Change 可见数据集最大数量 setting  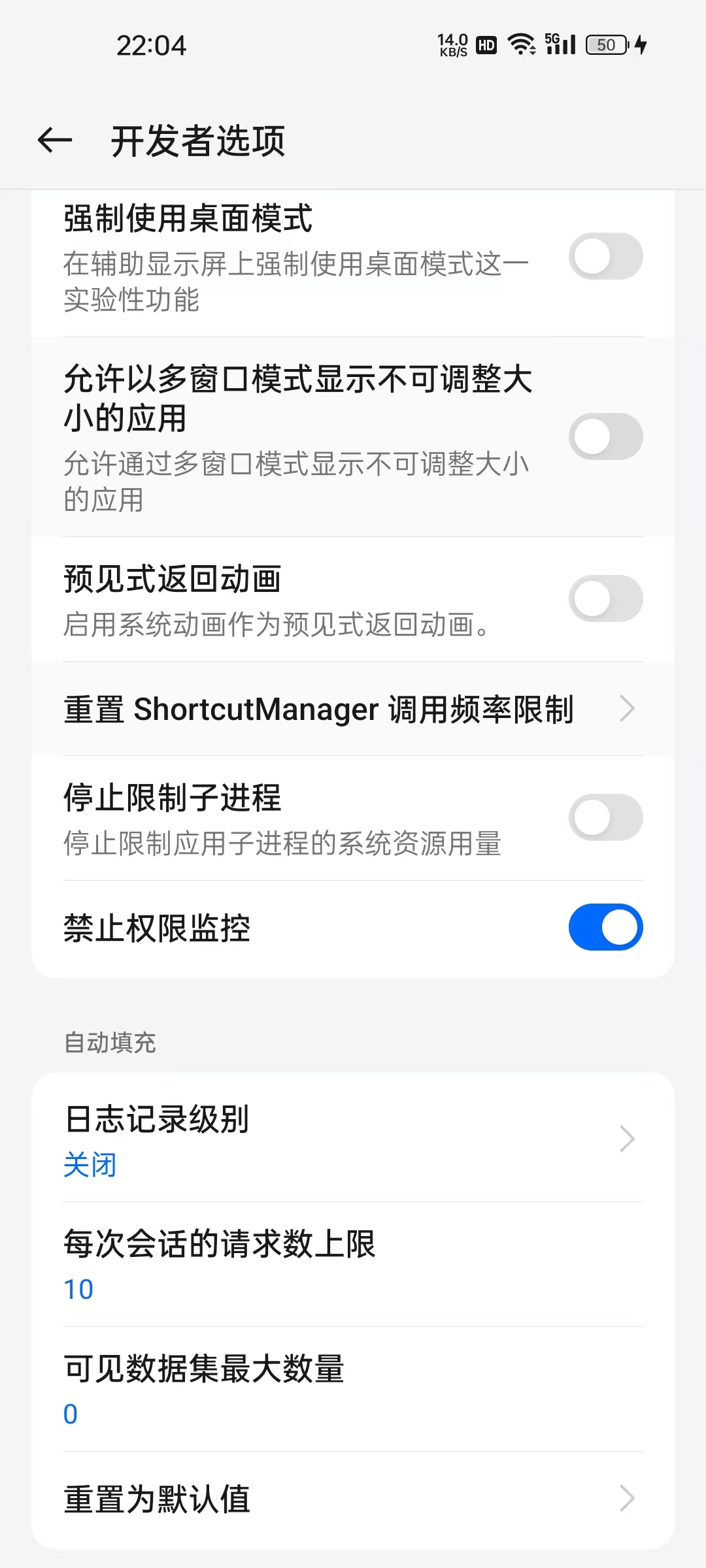[353, 1390]
